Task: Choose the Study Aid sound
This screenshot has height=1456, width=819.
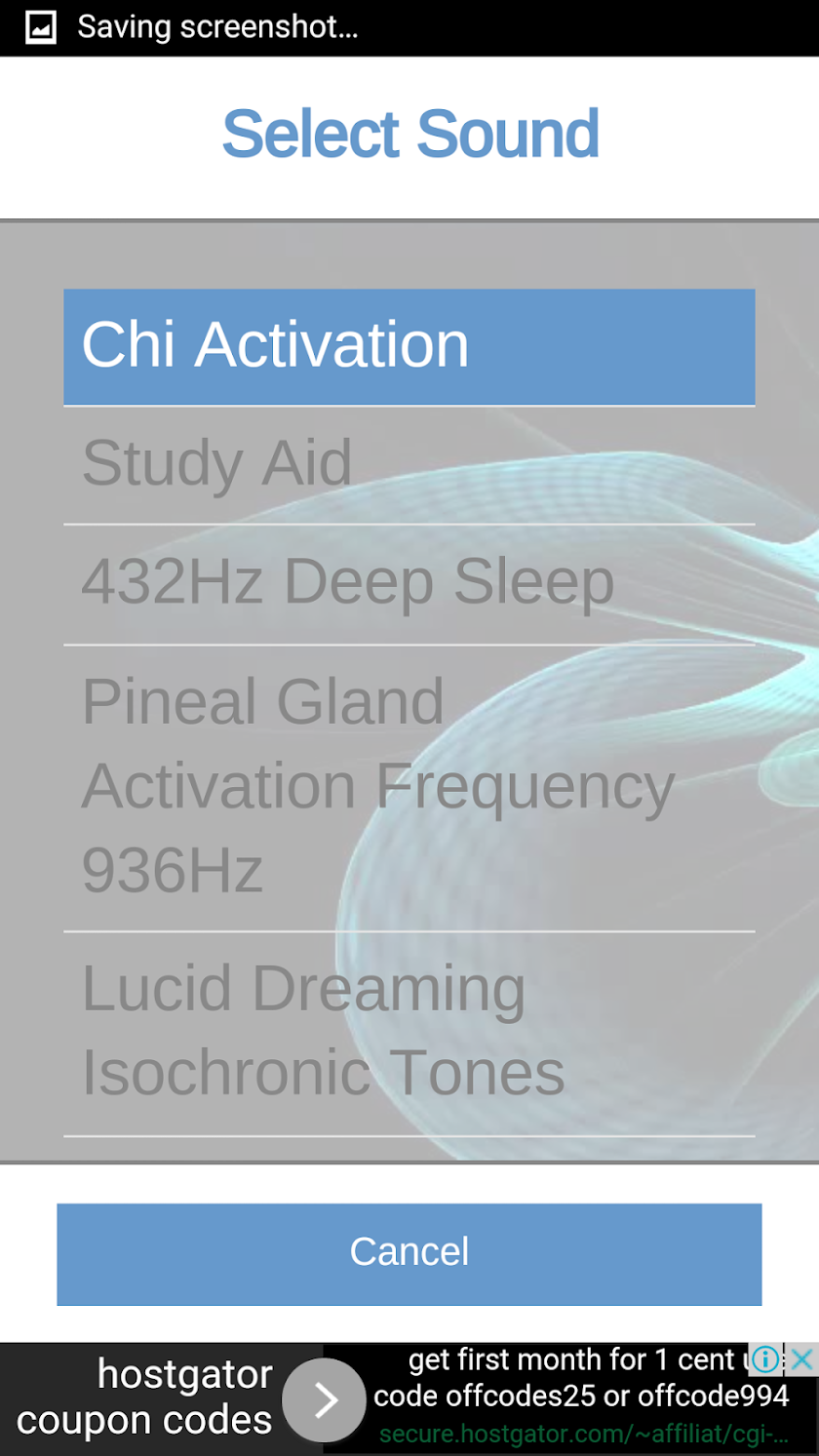Action: 409,464
